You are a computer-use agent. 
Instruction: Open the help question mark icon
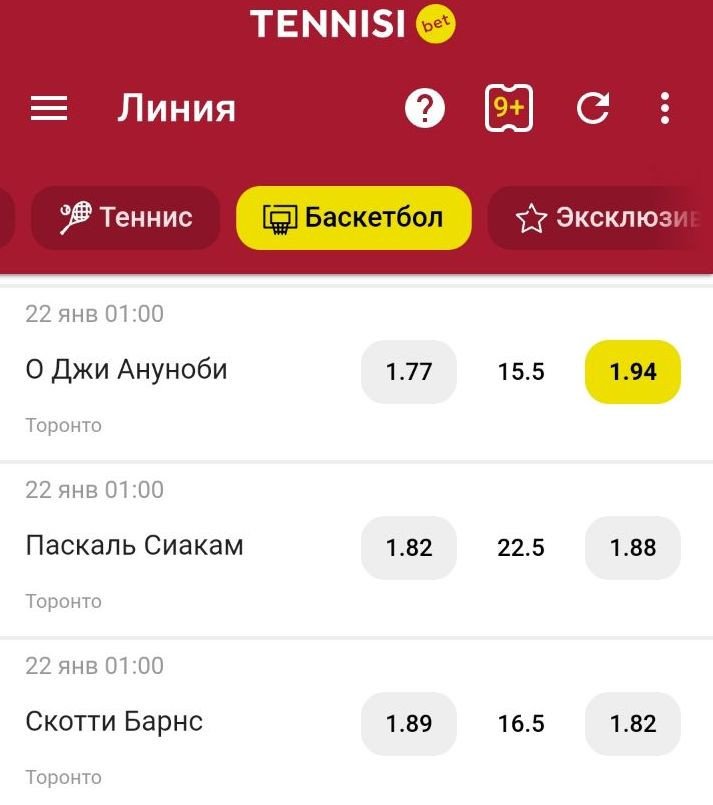(x=425, y=108)
